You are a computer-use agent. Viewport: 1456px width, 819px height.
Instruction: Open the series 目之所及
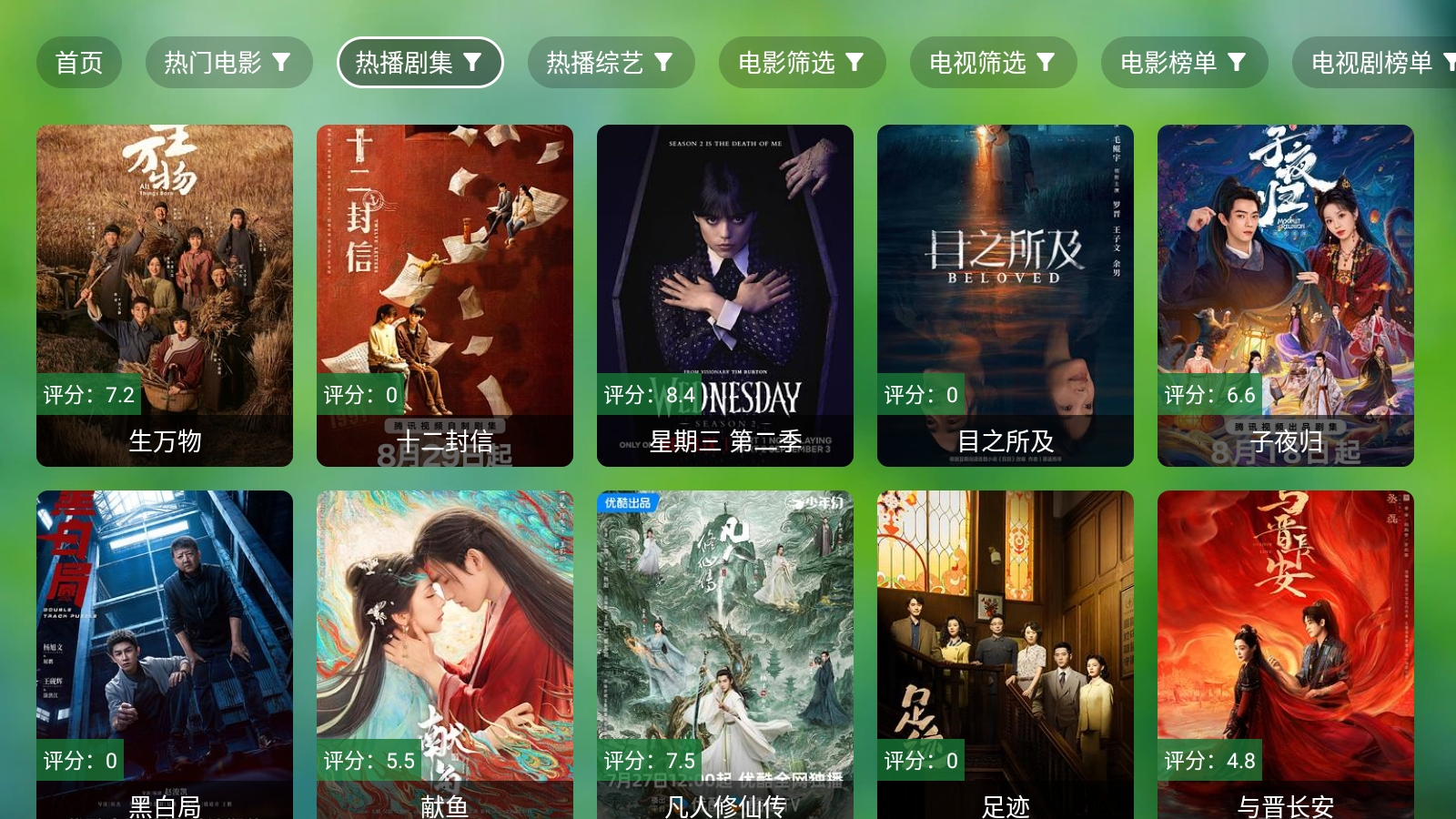point(1006,296)
